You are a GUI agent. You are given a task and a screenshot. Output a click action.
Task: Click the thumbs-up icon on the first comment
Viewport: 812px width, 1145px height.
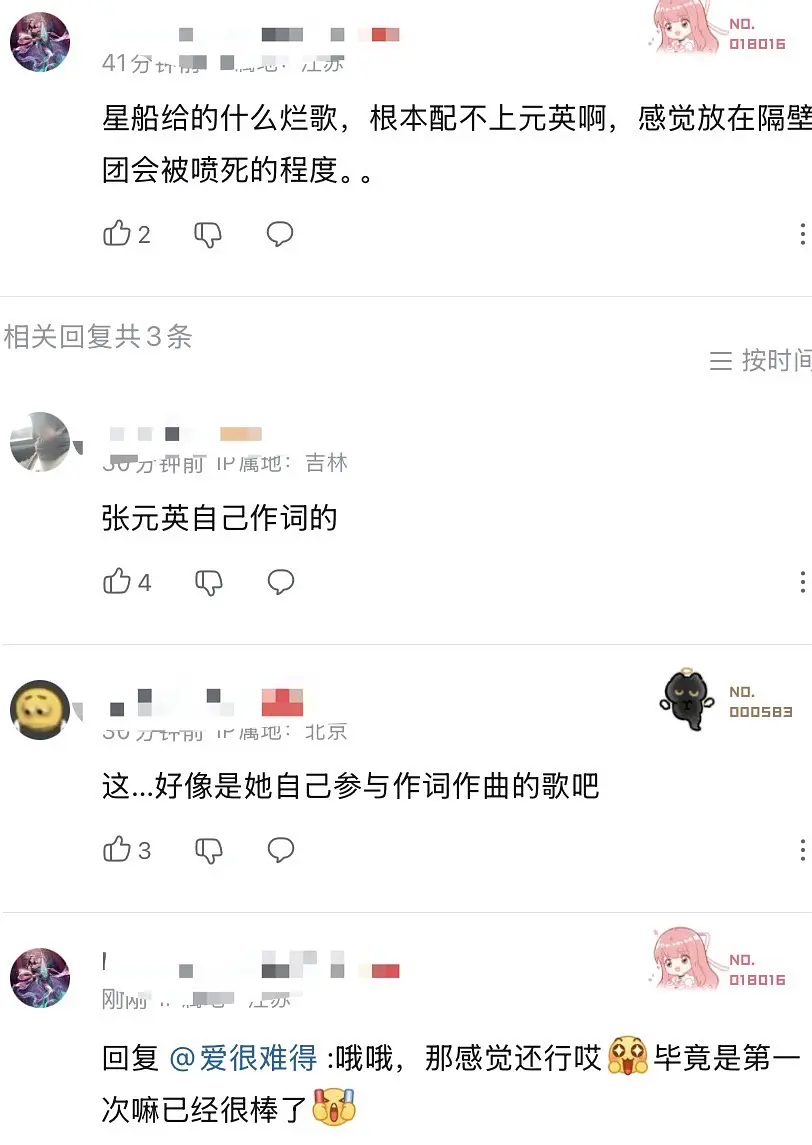(117, 233)
